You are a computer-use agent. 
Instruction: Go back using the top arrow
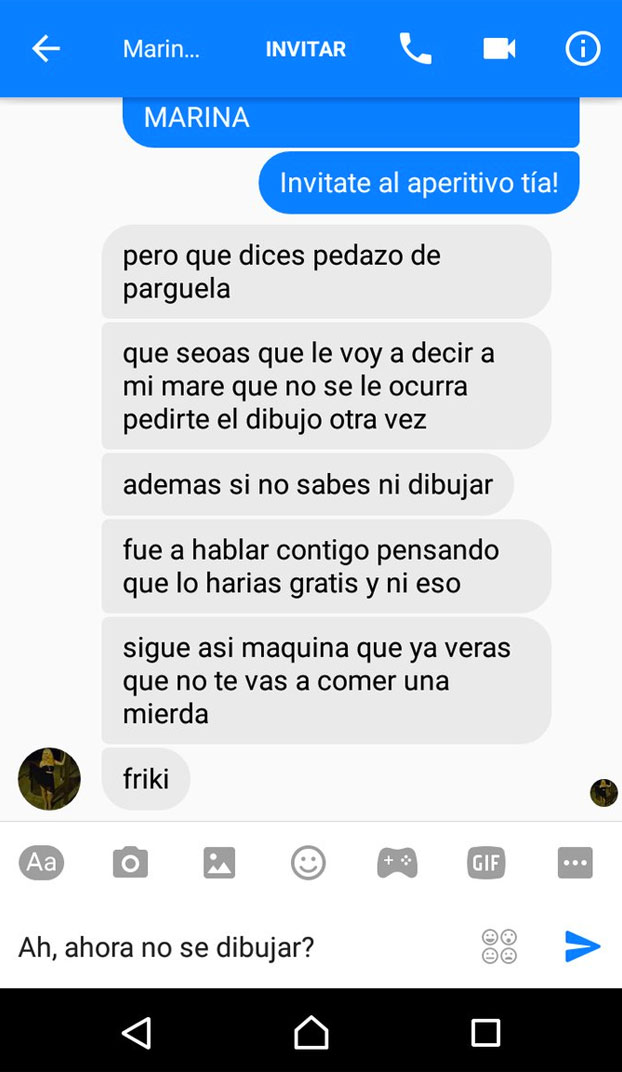[46, 48]
